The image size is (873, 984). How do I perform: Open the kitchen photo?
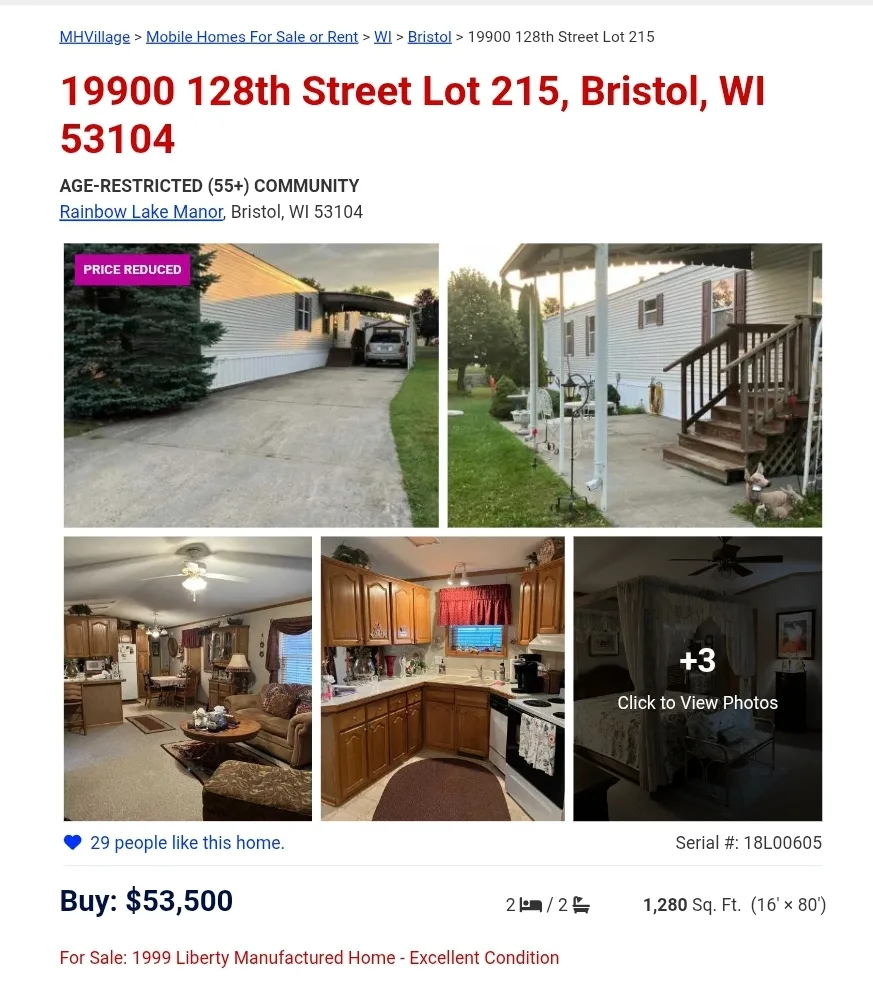[442, 678]
